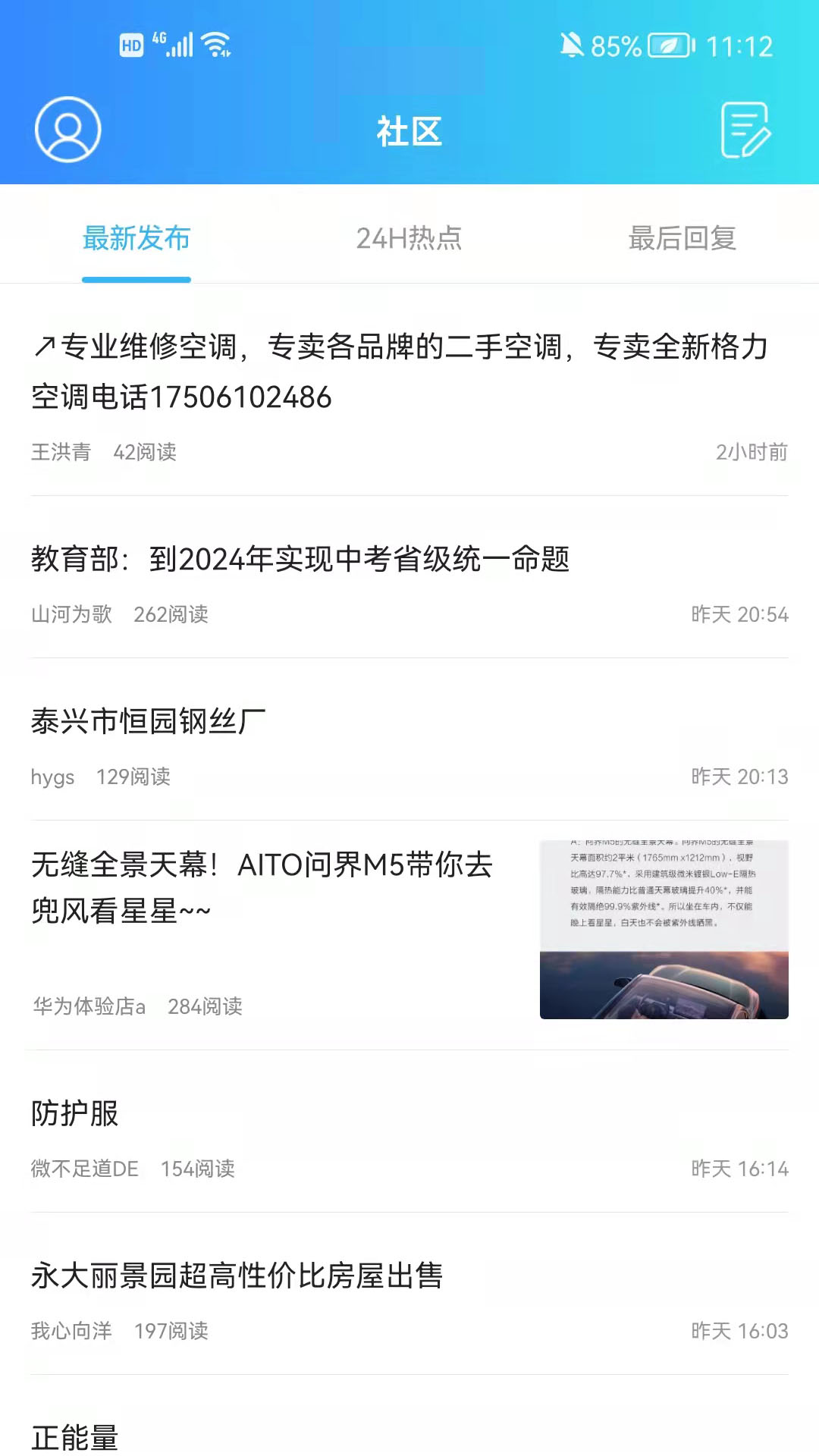The width and height of the screenshot is (819, 1456).
Task: Switch to the 24H热点 tab
Action: 410,239
